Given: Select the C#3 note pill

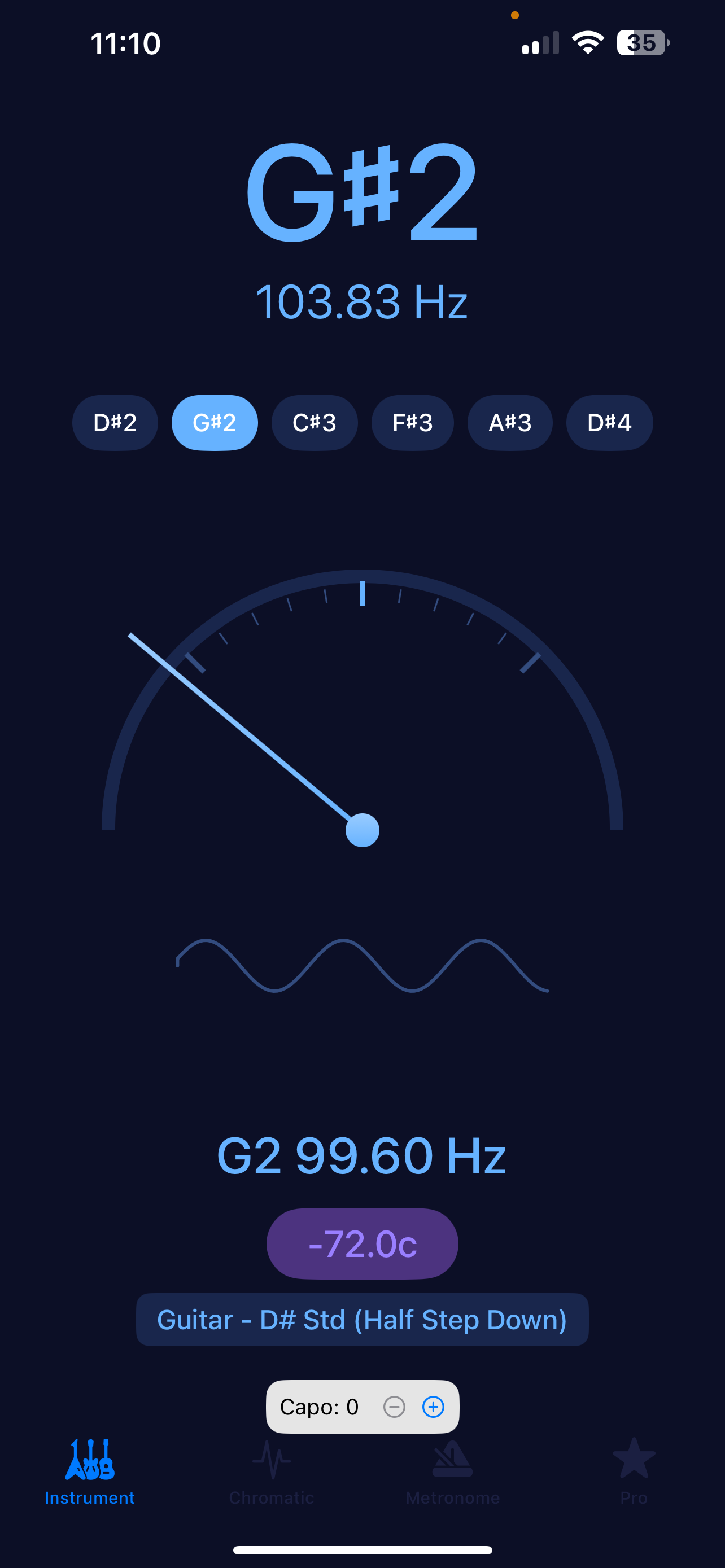Looking at the screenshot, I should click(x=315, y=422).
